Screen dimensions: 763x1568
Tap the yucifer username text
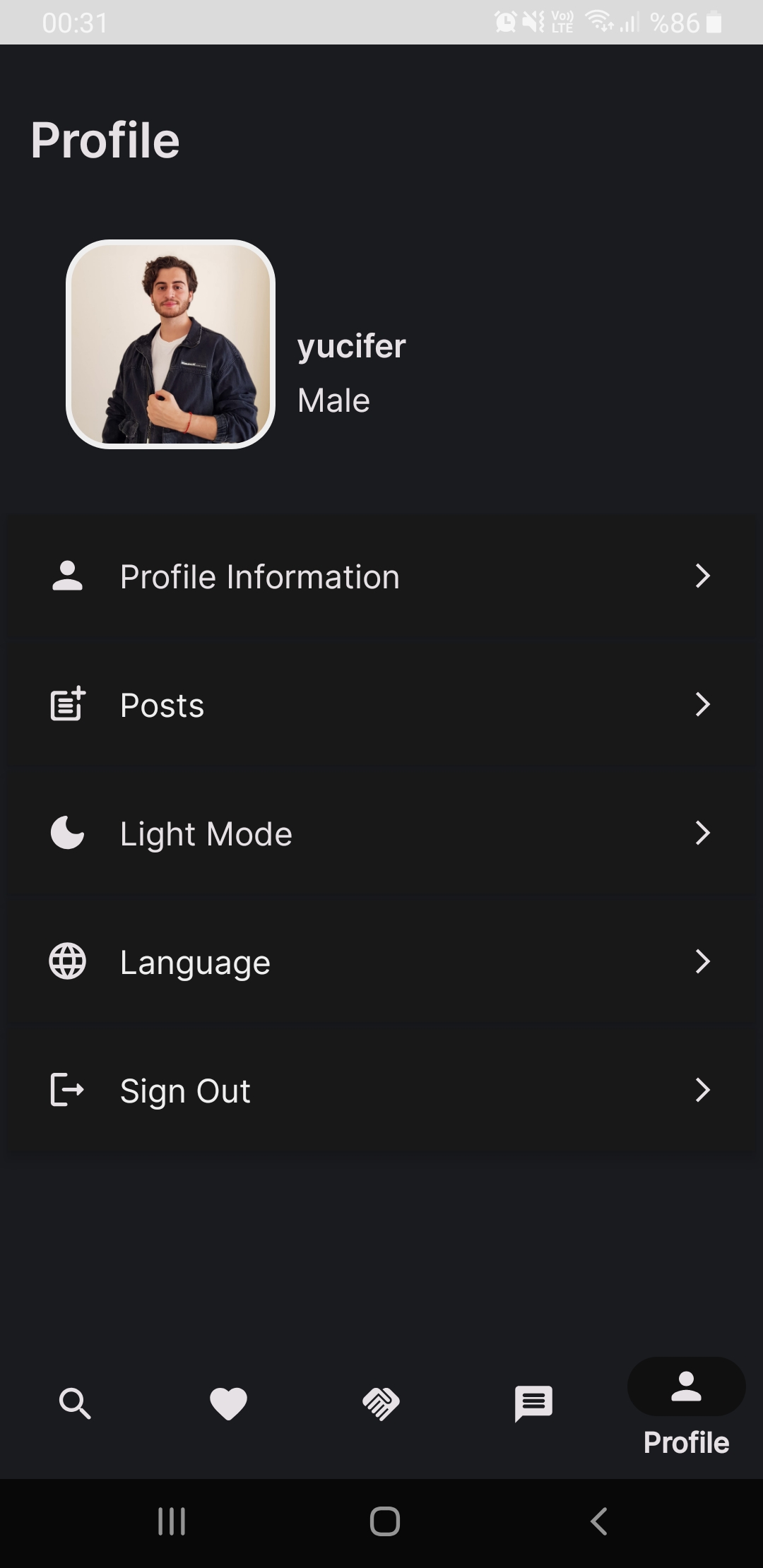coord(350,345)
